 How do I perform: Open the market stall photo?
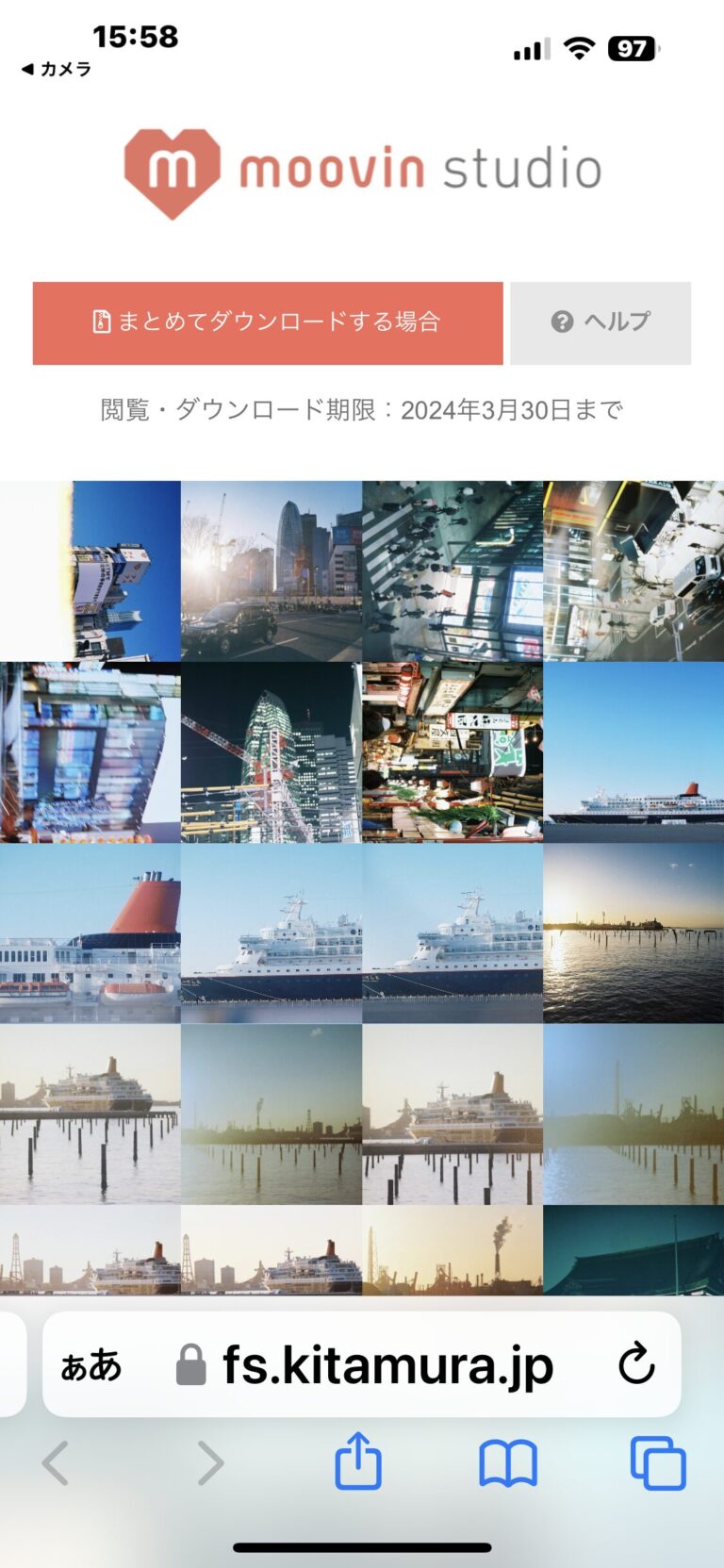(x=452, y=752)
